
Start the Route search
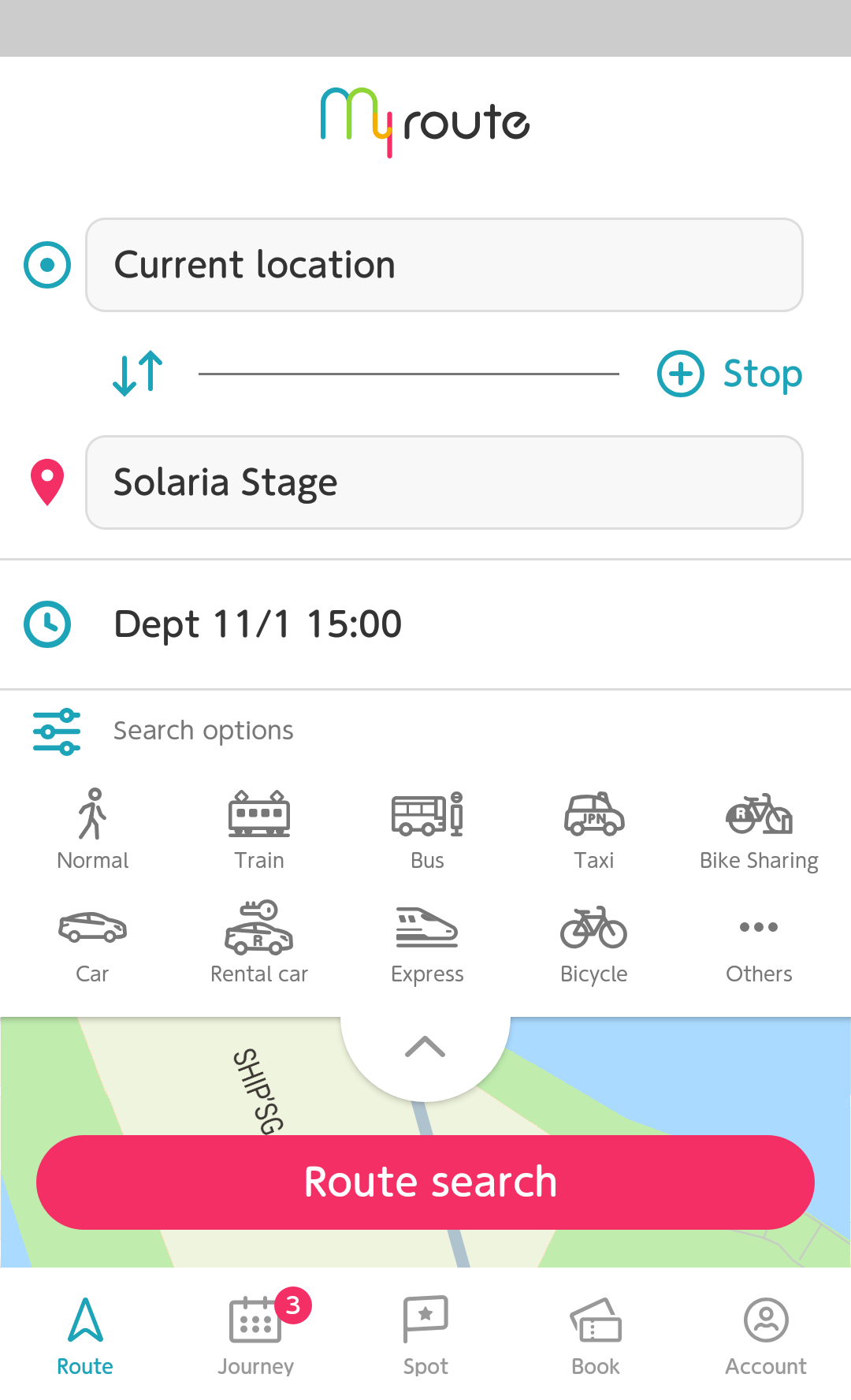pyautogui.click(x=425, y=1182)
